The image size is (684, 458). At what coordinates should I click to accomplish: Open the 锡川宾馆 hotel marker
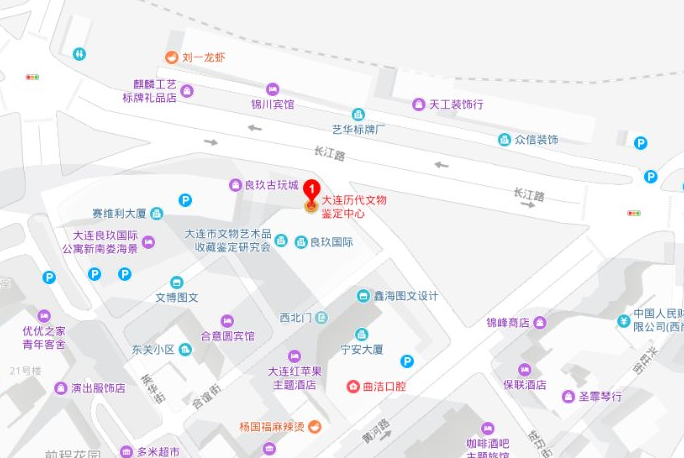[273, 89]
